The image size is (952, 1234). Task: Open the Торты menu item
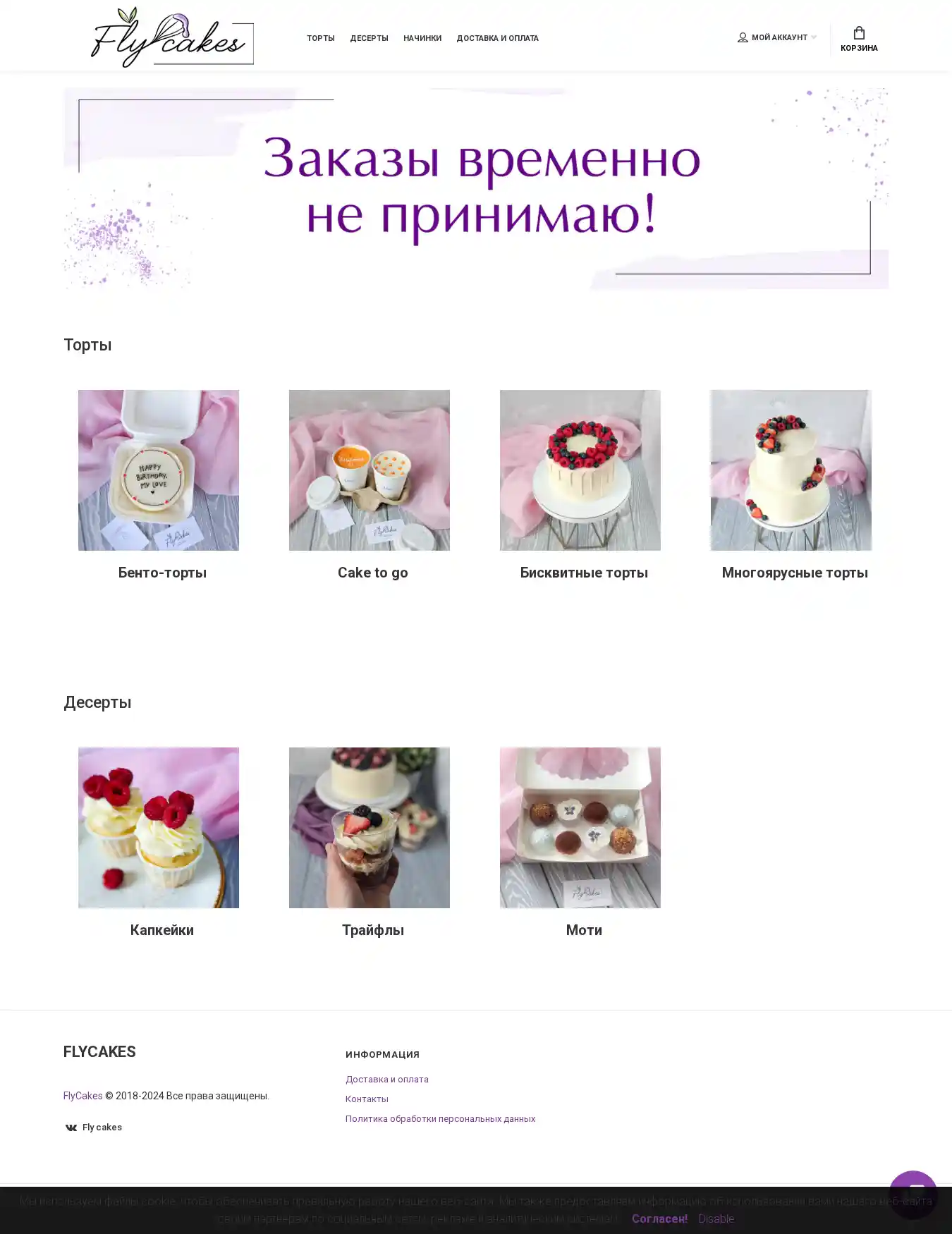(320, 38)
